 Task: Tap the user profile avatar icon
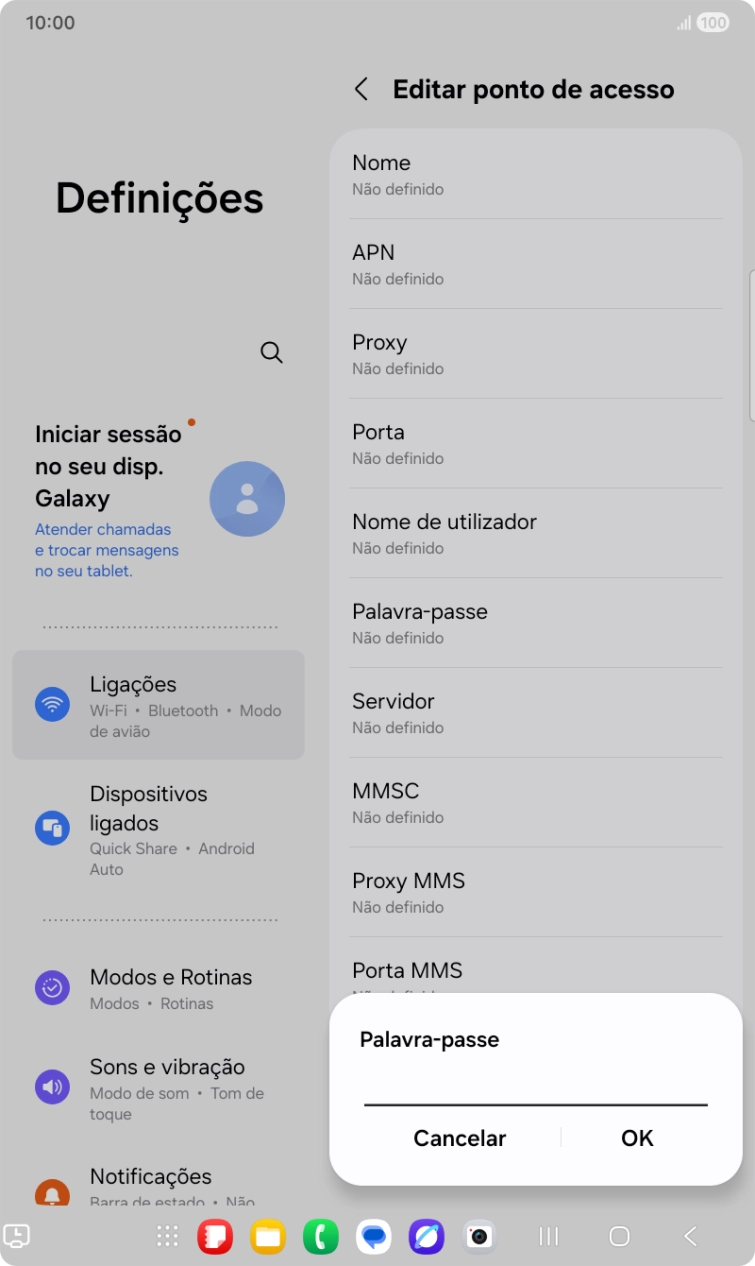click(x=247, y=498)
